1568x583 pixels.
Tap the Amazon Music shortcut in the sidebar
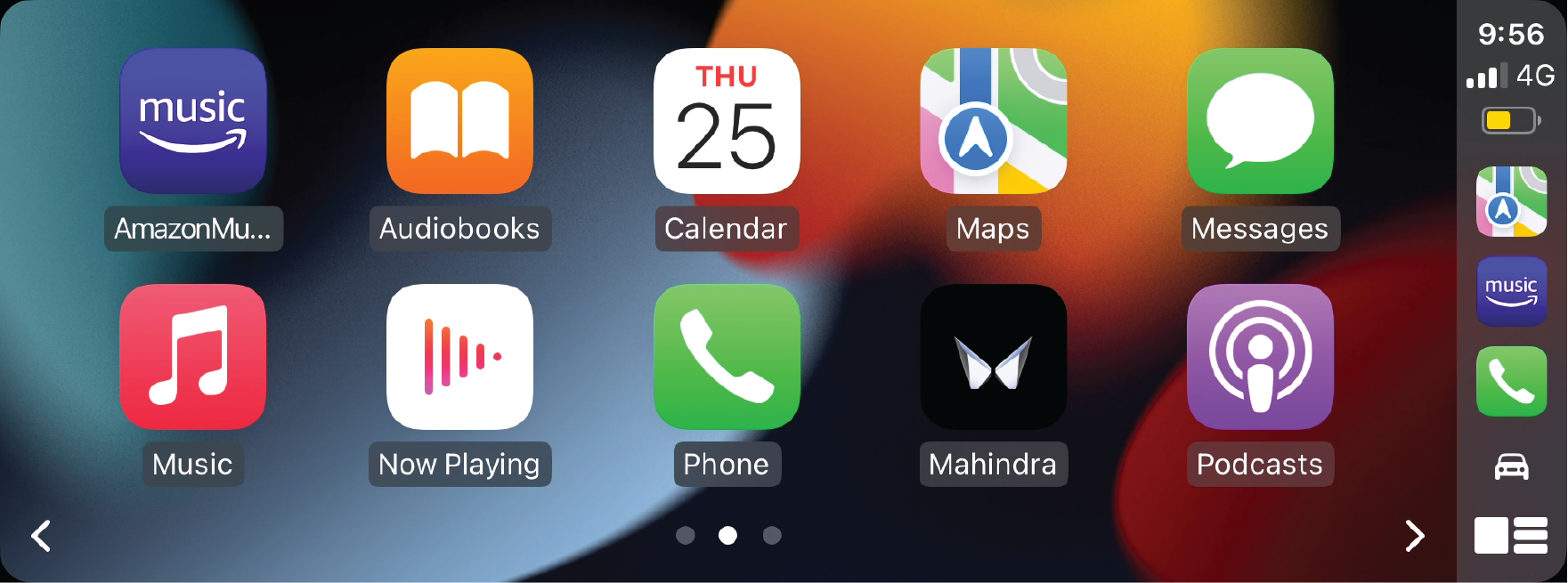pyautogui.click(x=1511, y=292)
